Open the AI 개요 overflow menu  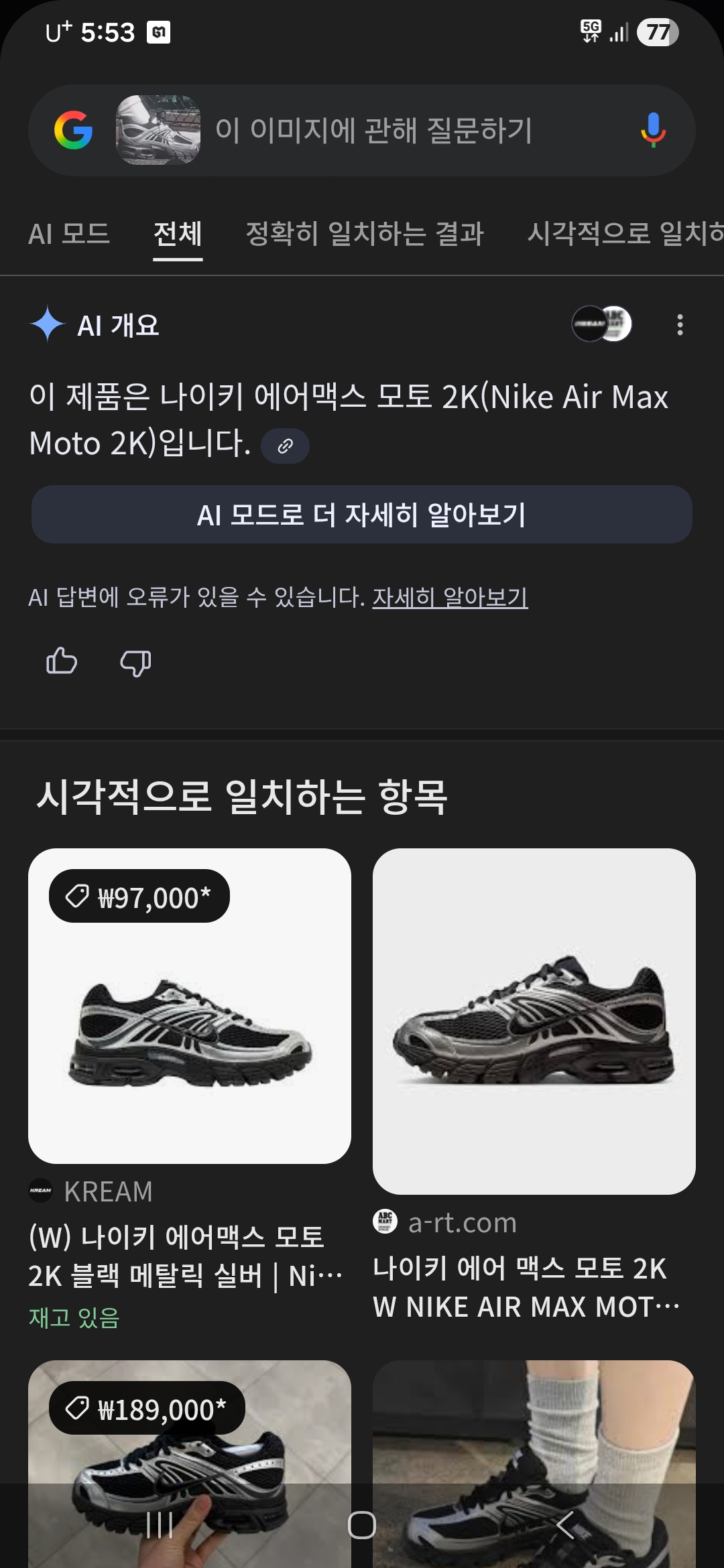(x=680, y=325)
